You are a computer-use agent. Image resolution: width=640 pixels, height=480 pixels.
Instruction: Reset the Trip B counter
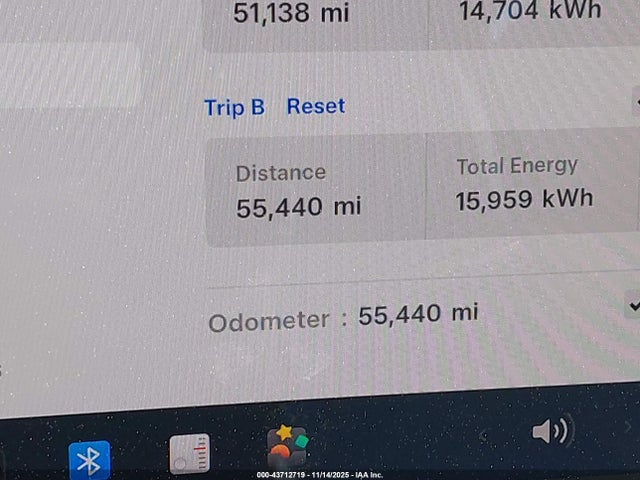[315, 106]
